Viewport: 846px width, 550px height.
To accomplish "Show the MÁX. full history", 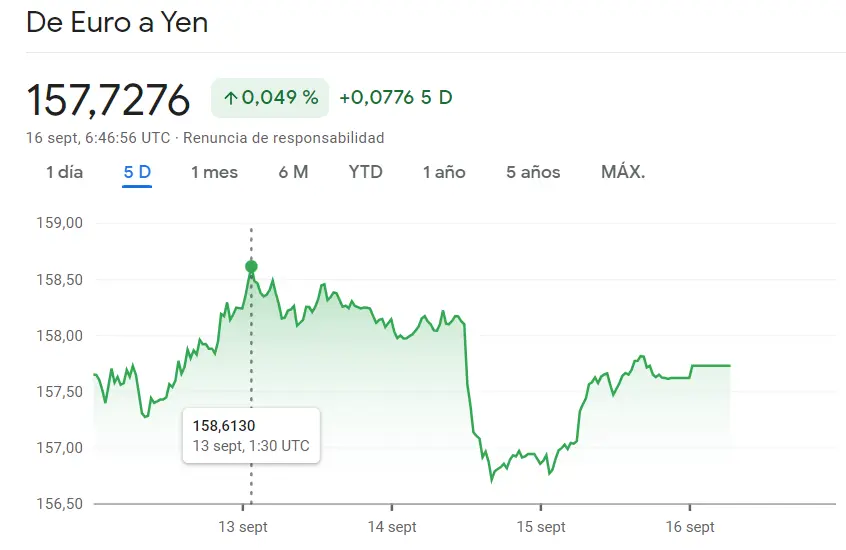I will 622,172.
